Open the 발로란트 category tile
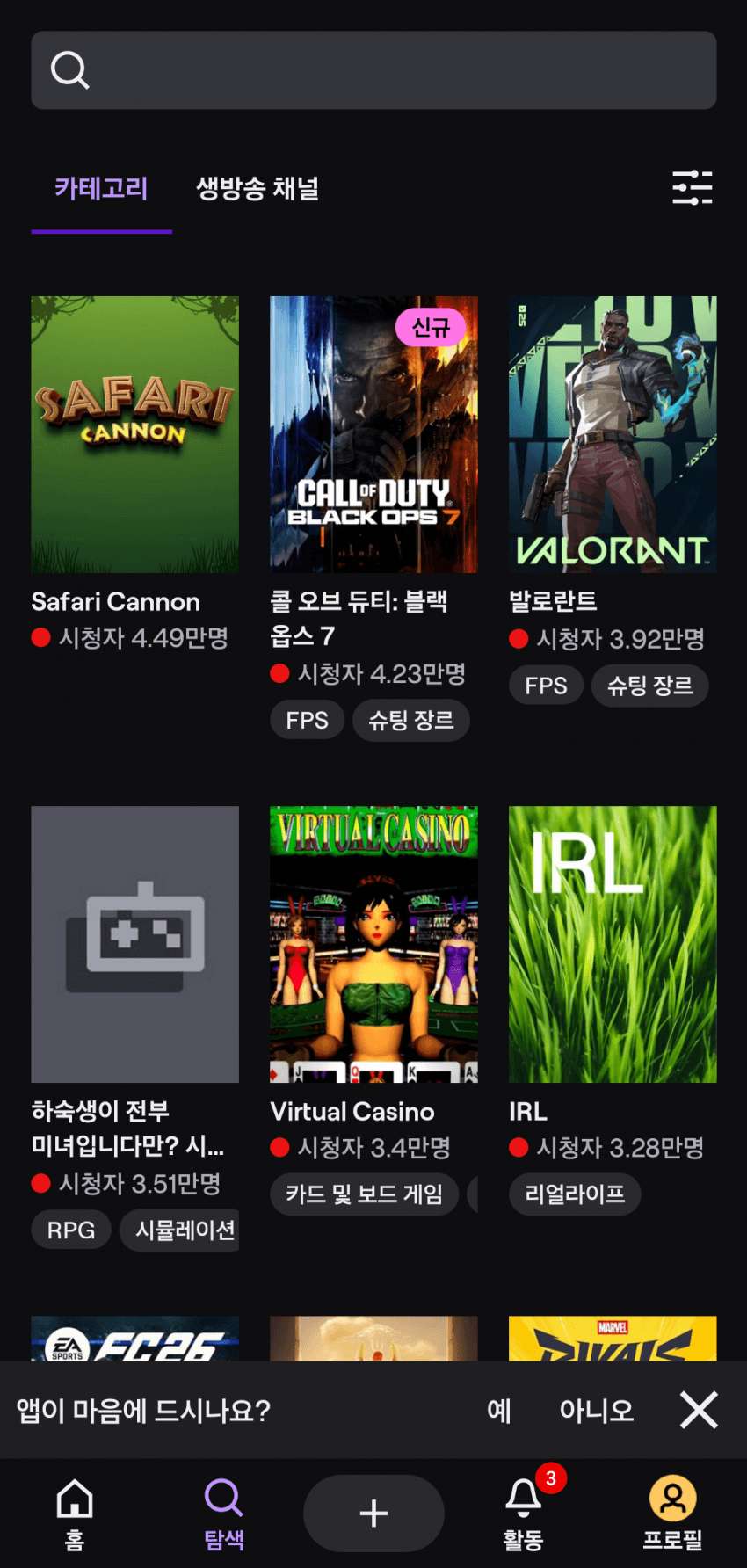 613,434
